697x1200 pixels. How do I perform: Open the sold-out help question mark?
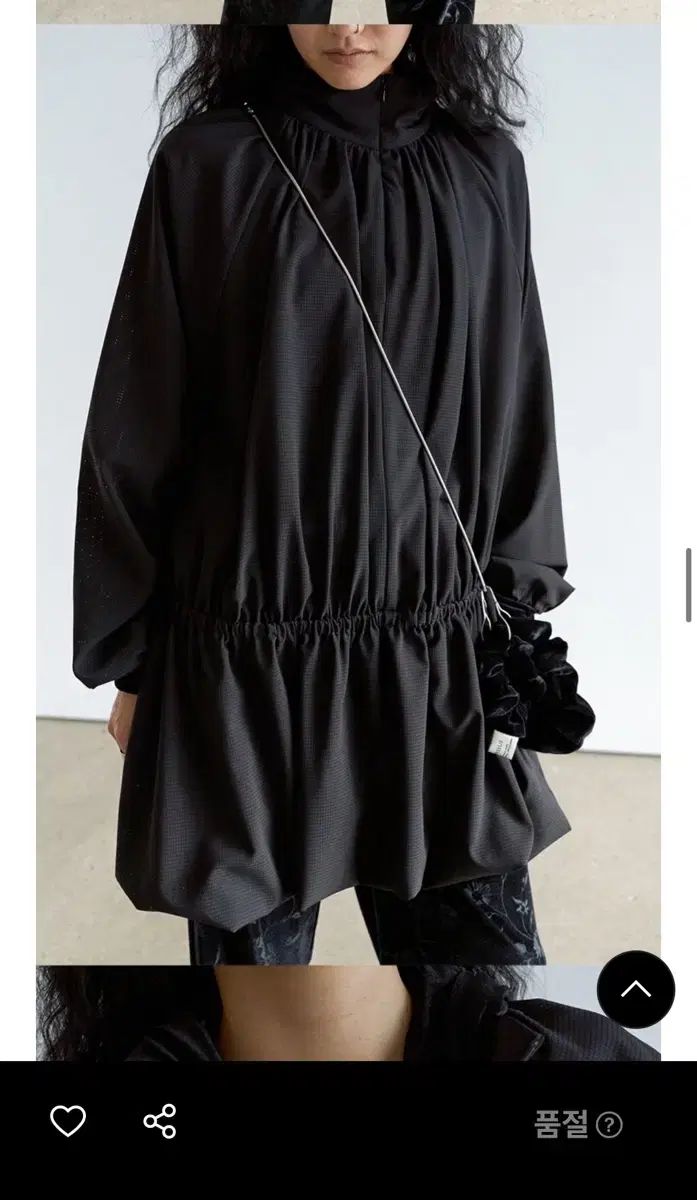[609, 1126]
